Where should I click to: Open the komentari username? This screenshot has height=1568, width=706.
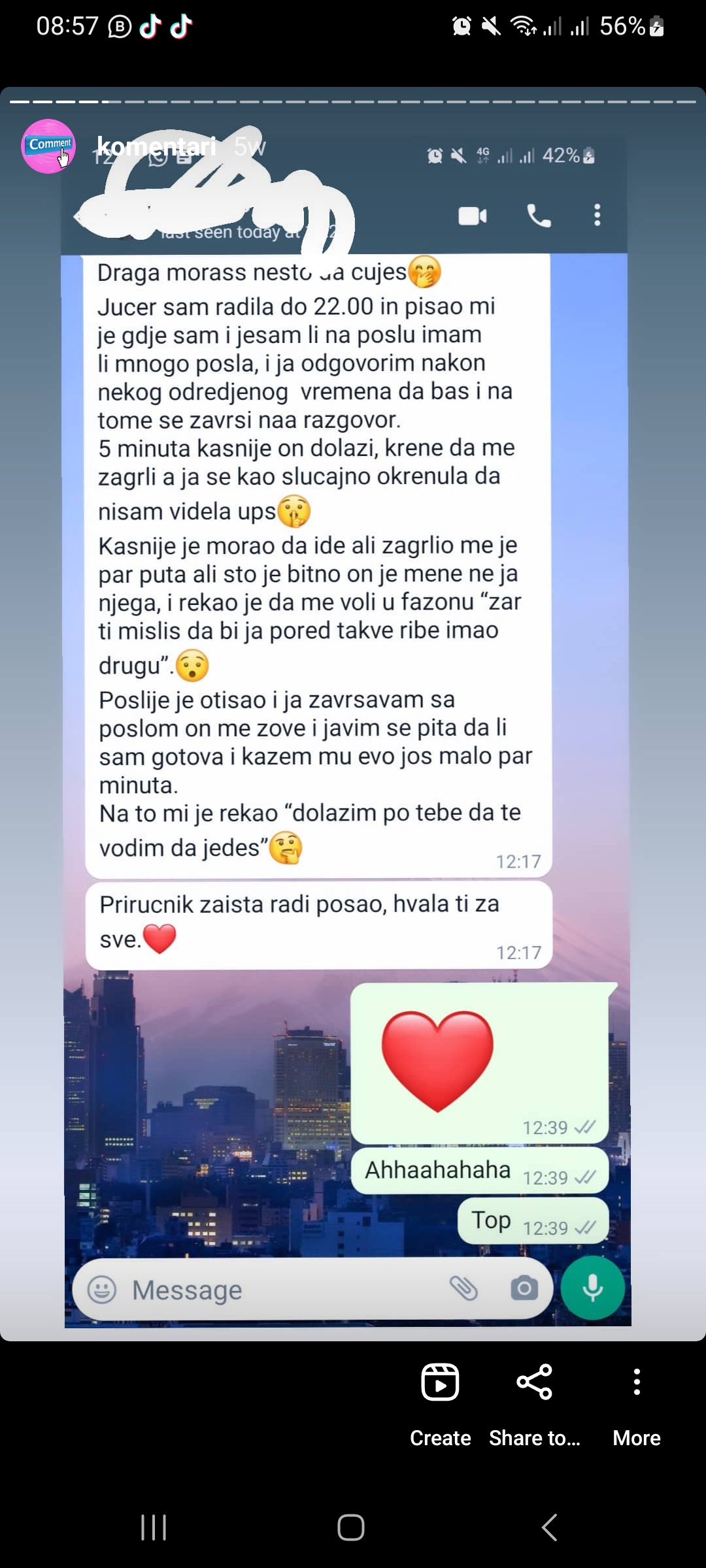[x=156, y=146]
